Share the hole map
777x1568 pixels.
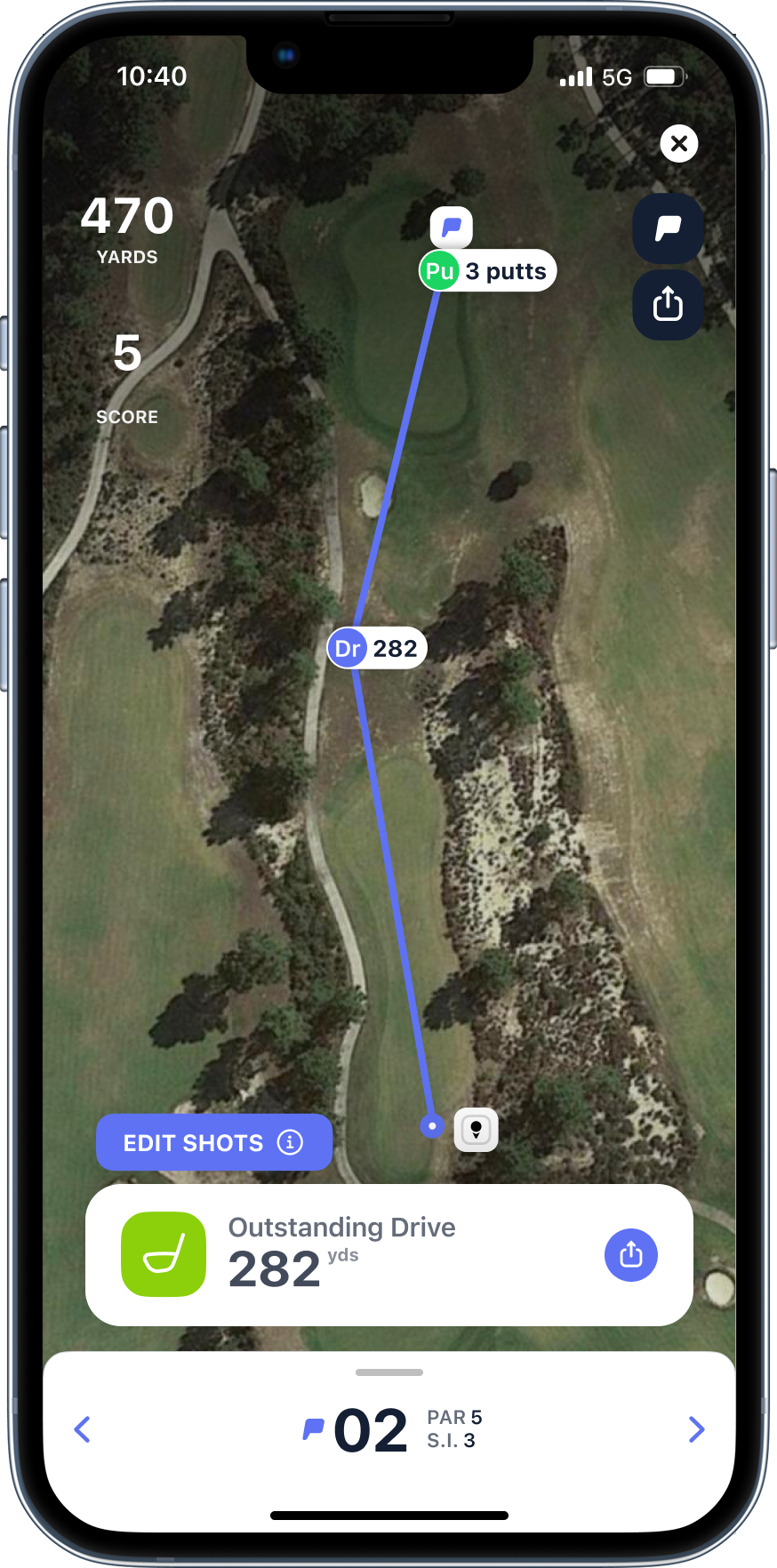click(x=668, y=305)
